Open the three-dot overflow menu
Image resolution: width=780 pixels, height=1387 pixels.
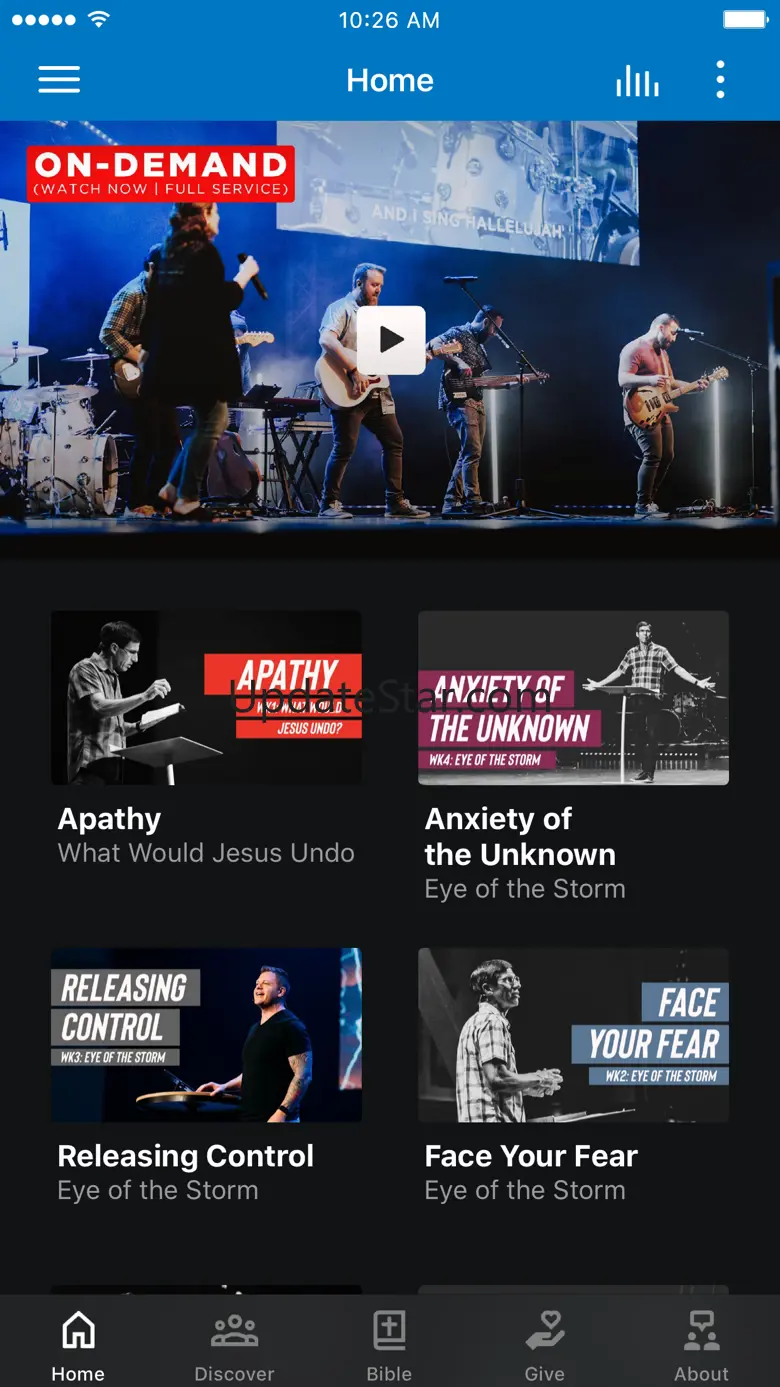[720, 80]
